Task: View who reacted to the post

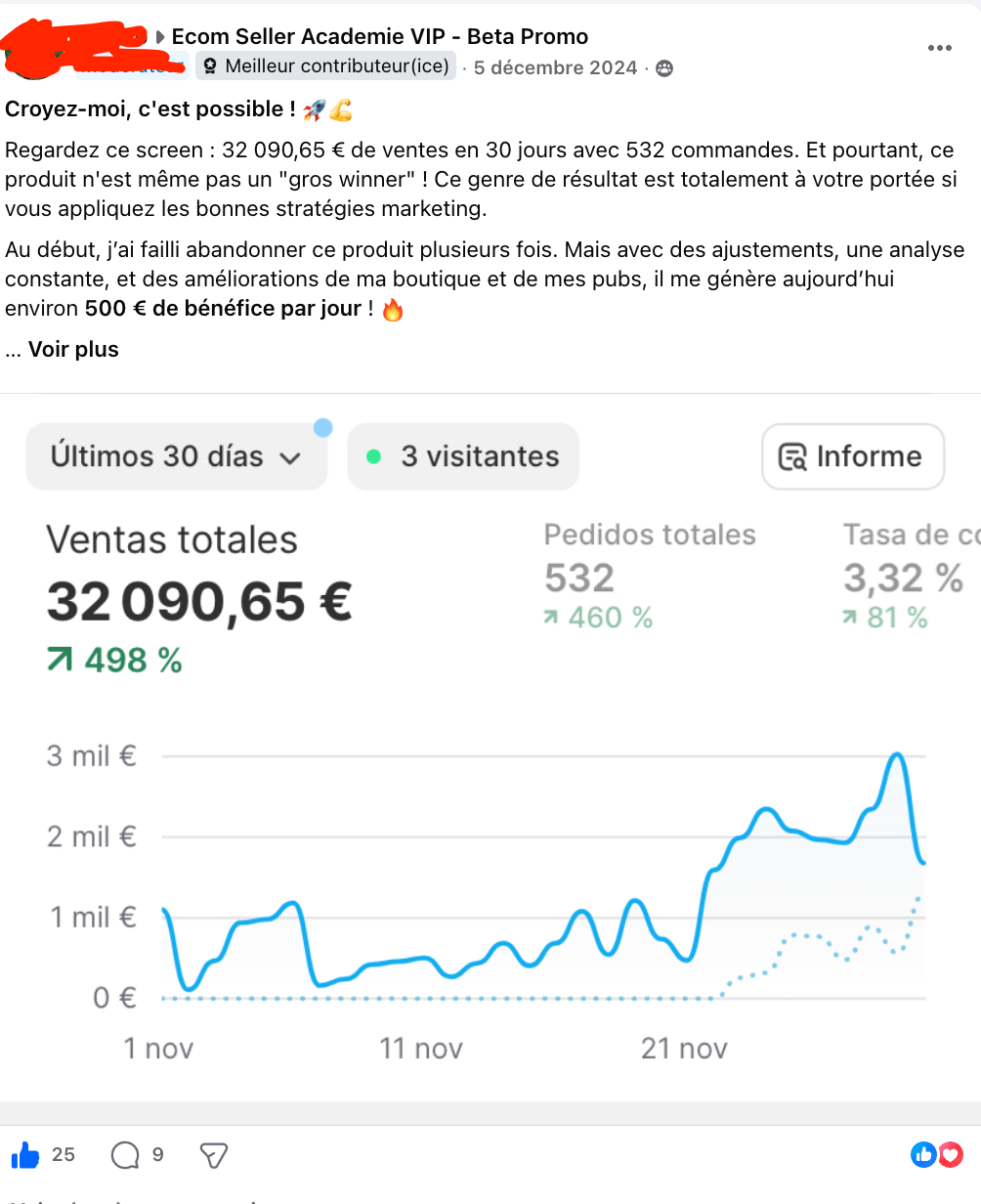Action: pyautogui.click(x=937, y=1155)
